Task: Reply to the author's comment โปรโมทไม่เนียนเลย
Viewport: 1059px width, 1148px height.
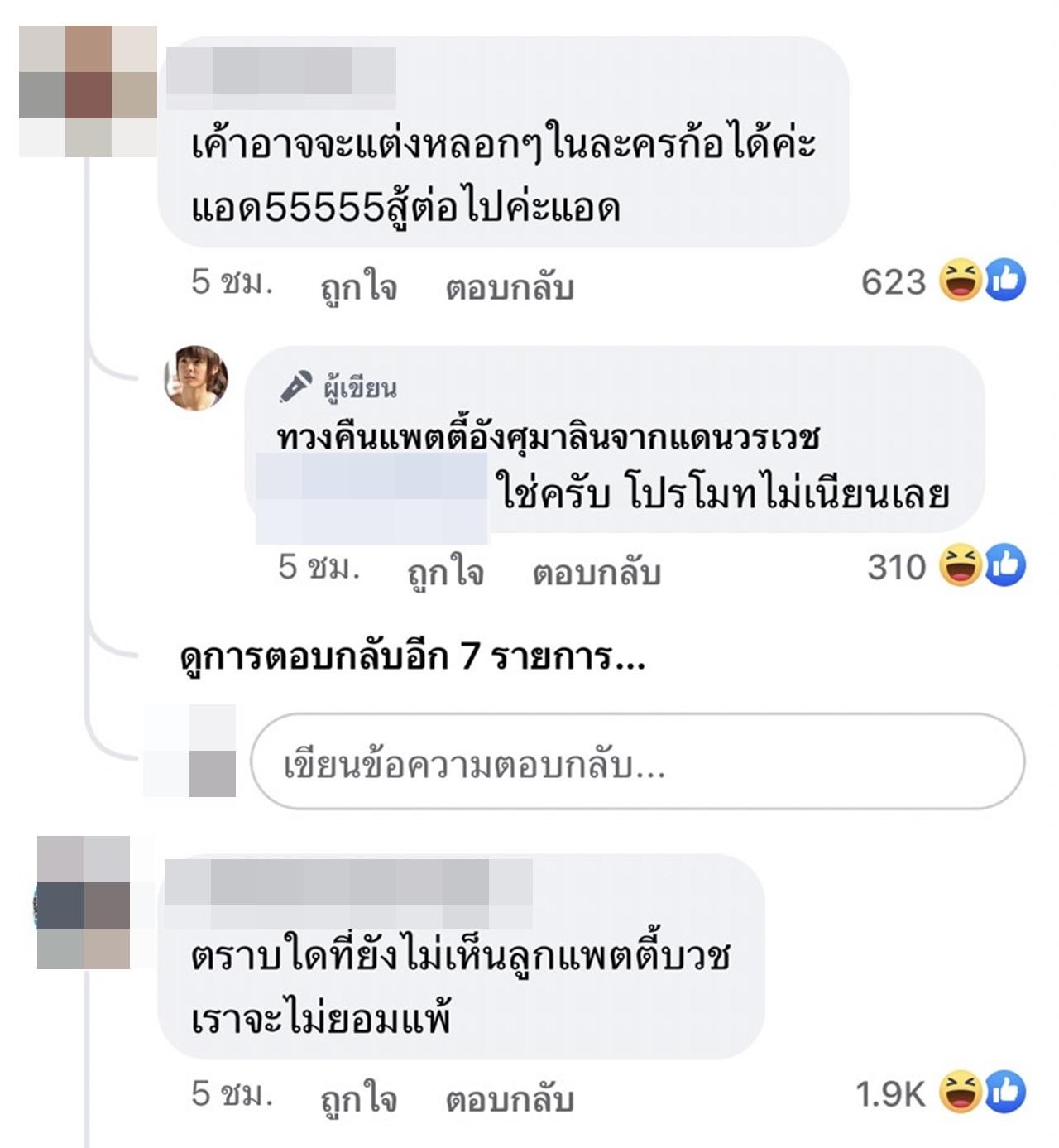Action: click(x=596, y=571)
